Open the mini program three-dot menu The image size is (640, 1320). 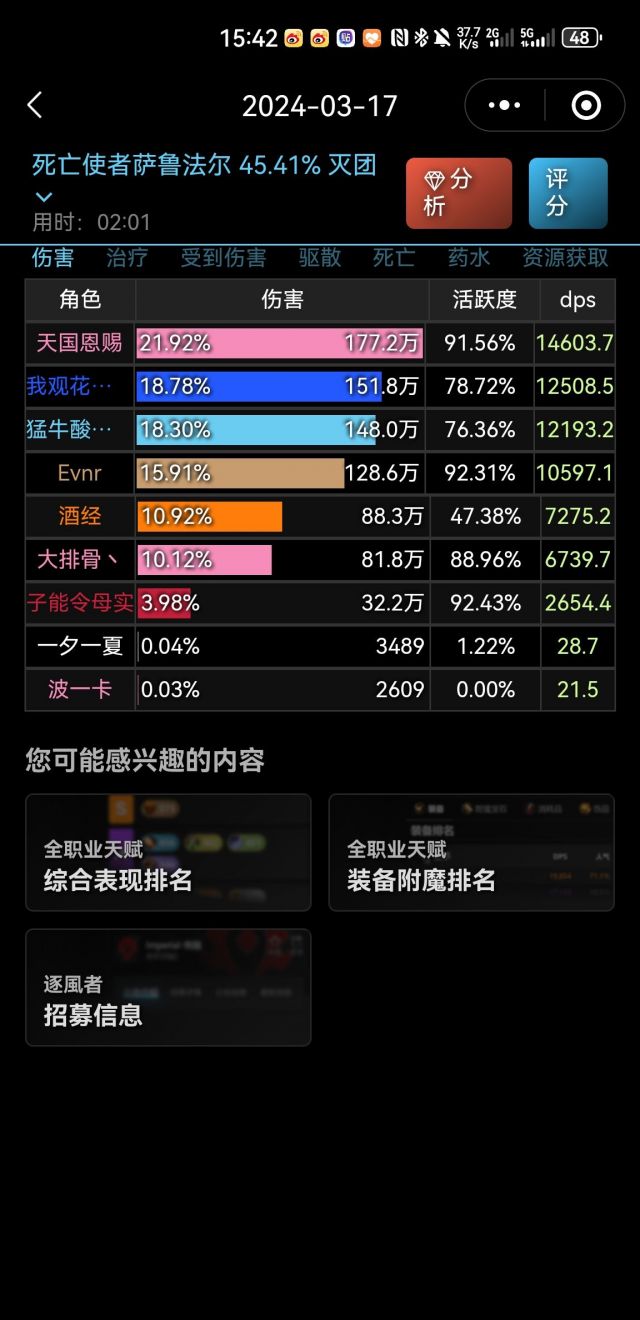pyautogui.click(x=505, y=105)
